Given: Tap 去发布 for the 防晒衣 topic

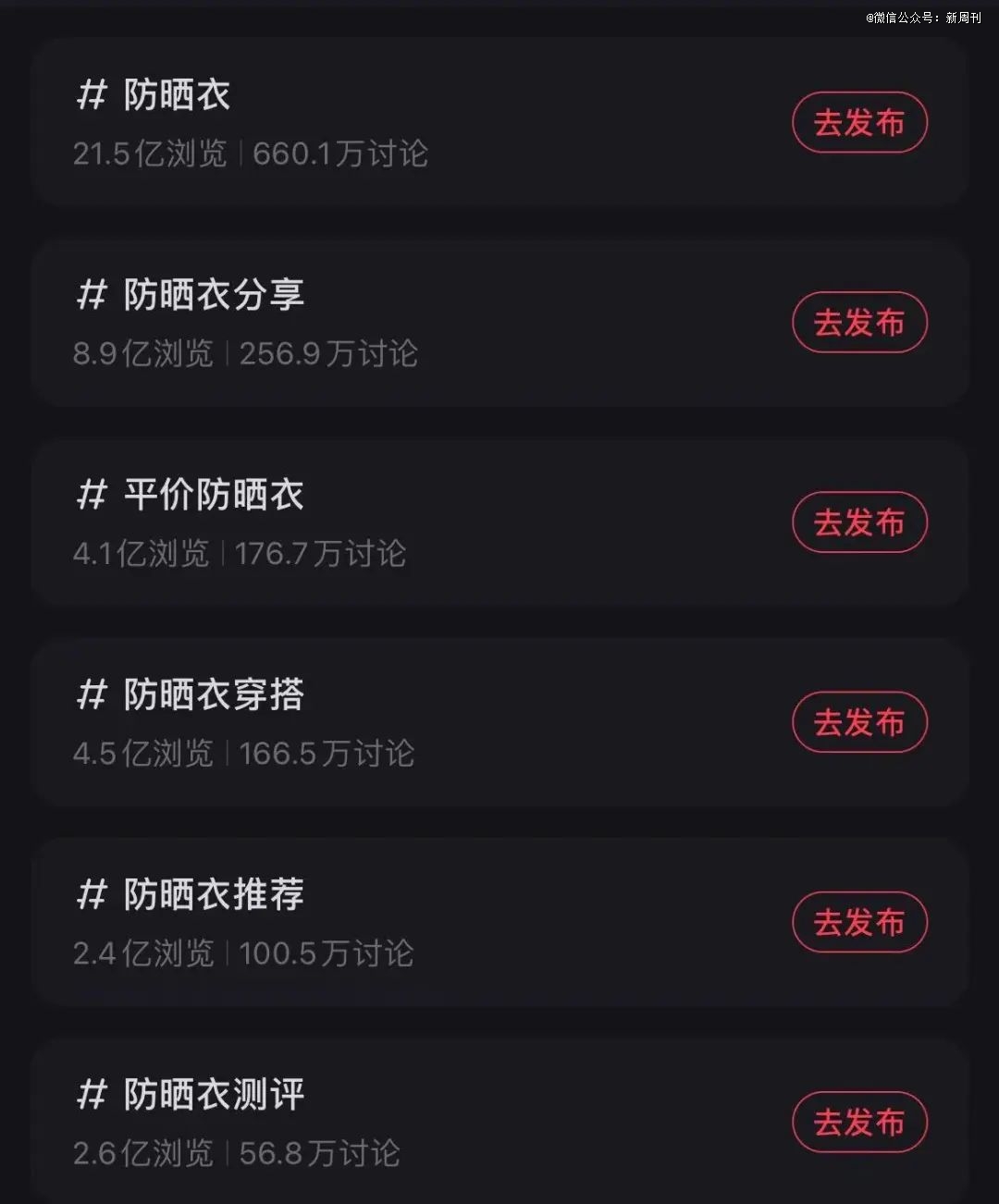Looking at the screenshot, I should point(859,123).
